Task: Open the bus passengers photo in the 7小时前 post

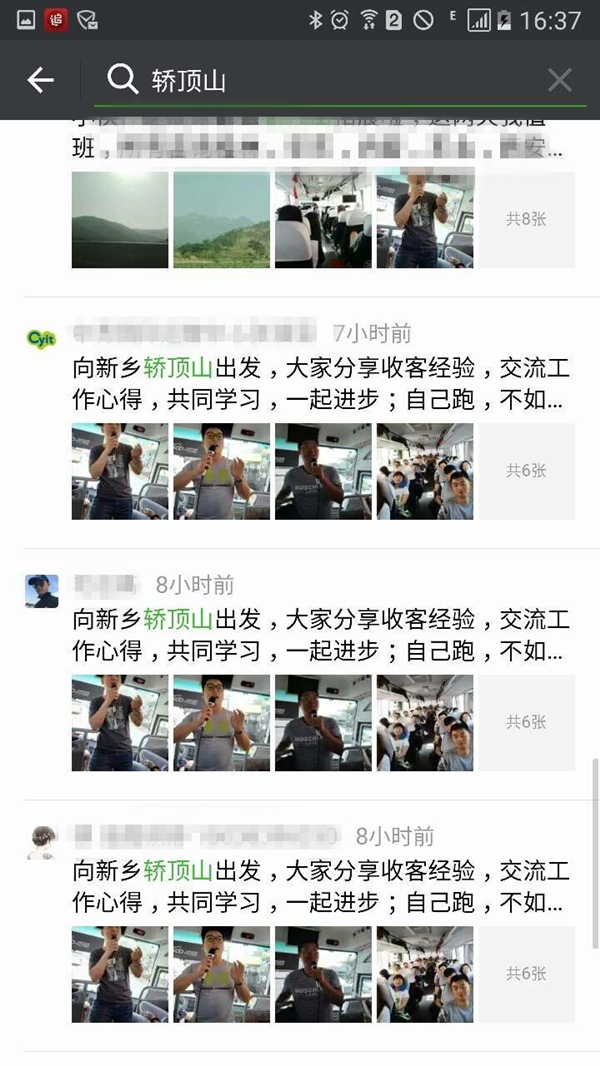Action: [x=425, y=471]
